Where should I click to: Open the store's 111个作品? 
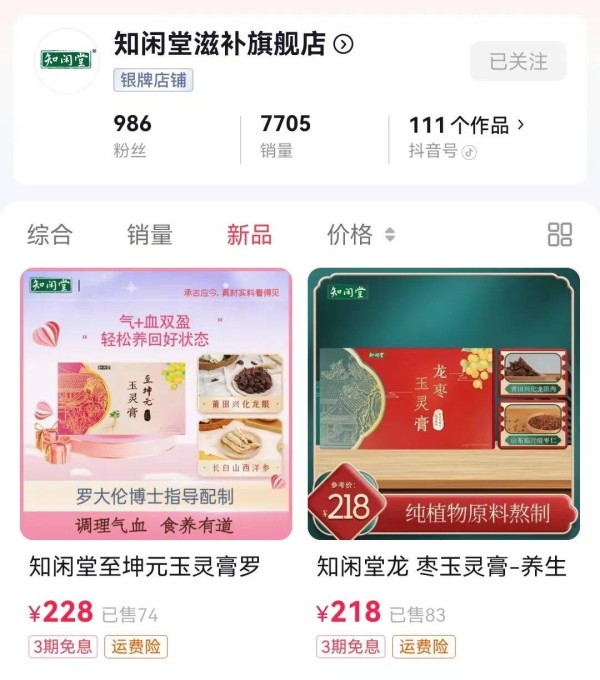(x=467, y=126)
